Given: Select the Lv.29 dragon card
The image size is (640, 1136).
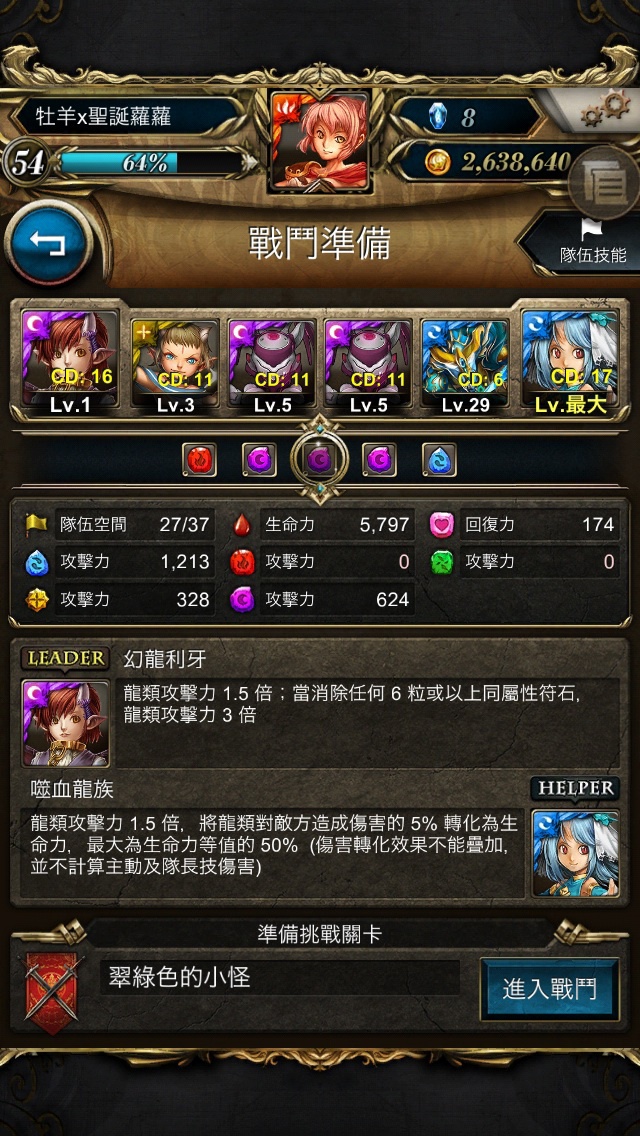Looking at the screenshot, I should pos(465,362).
